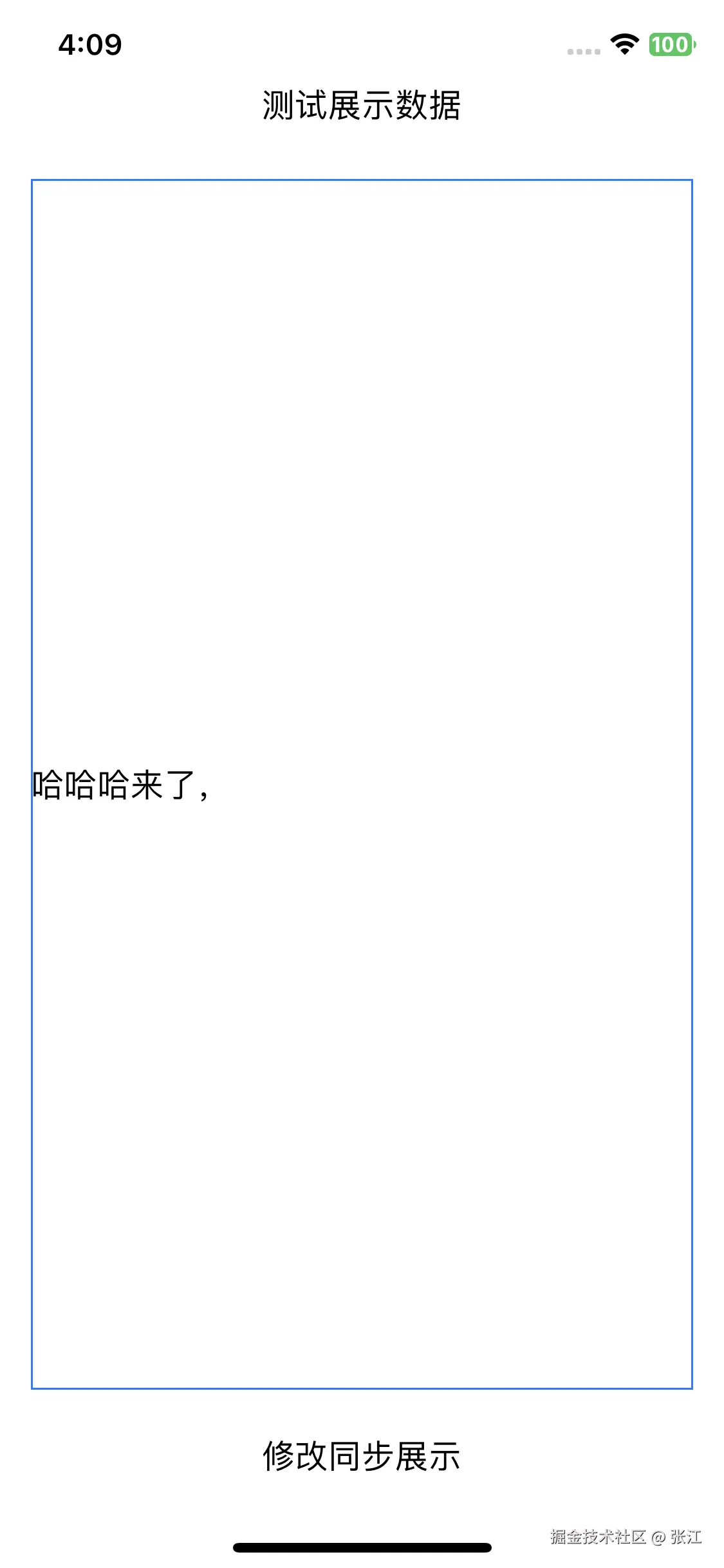The image size is (724, 1568).
Task: Tap the 测试展示数据 button
Action: click(x=361, y=106)
